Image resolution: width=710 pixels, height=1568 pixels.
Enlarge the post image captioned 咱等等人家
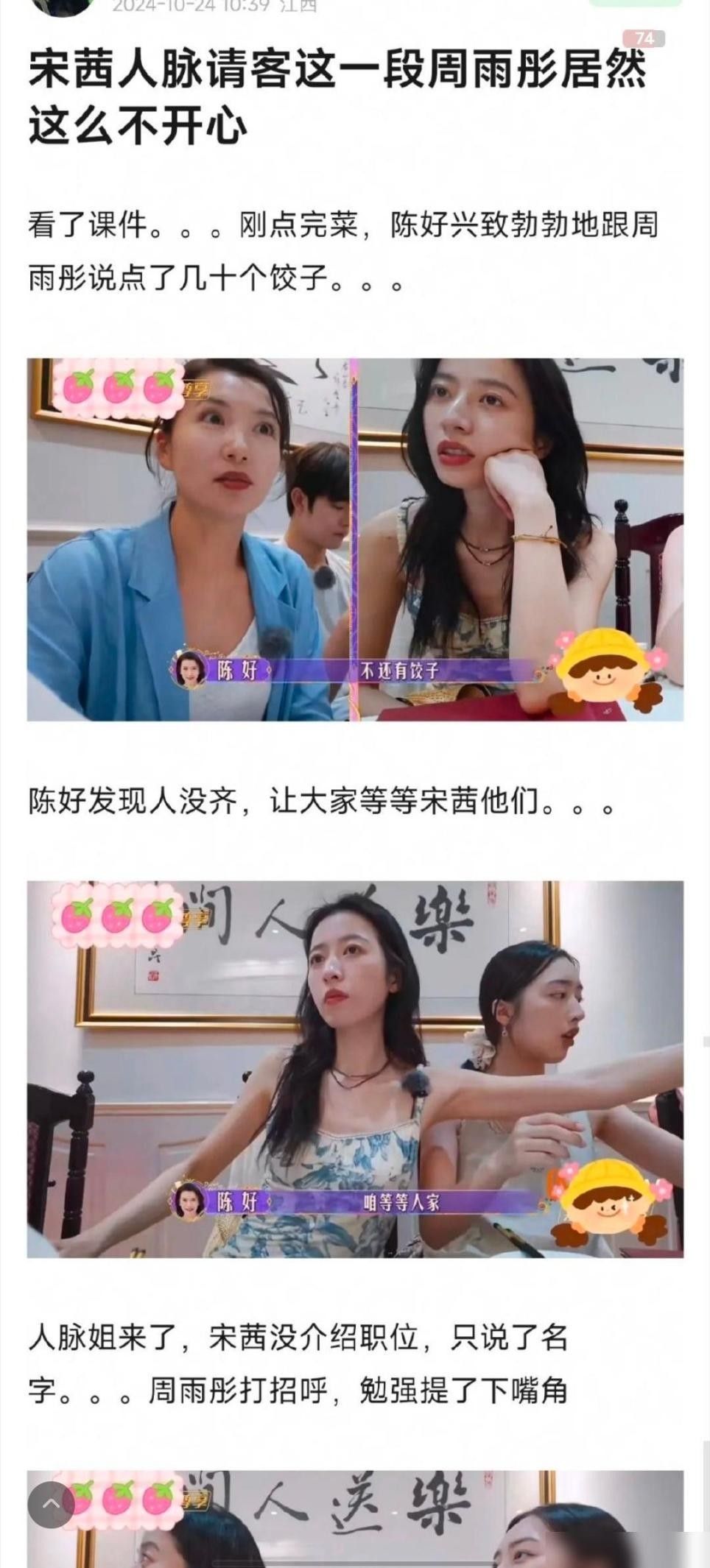[355, 1069]
